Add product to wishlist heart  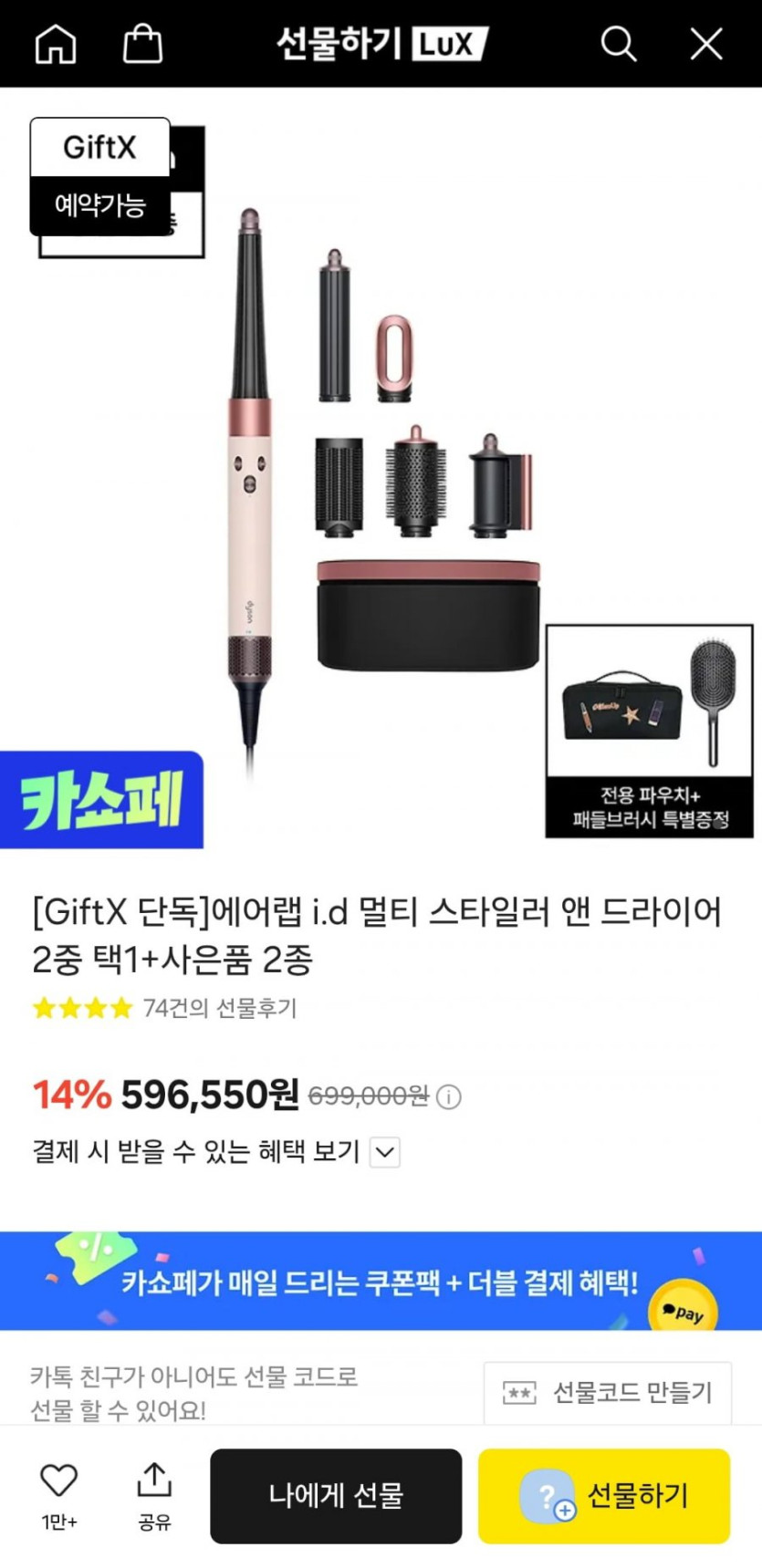point(58,1480)
